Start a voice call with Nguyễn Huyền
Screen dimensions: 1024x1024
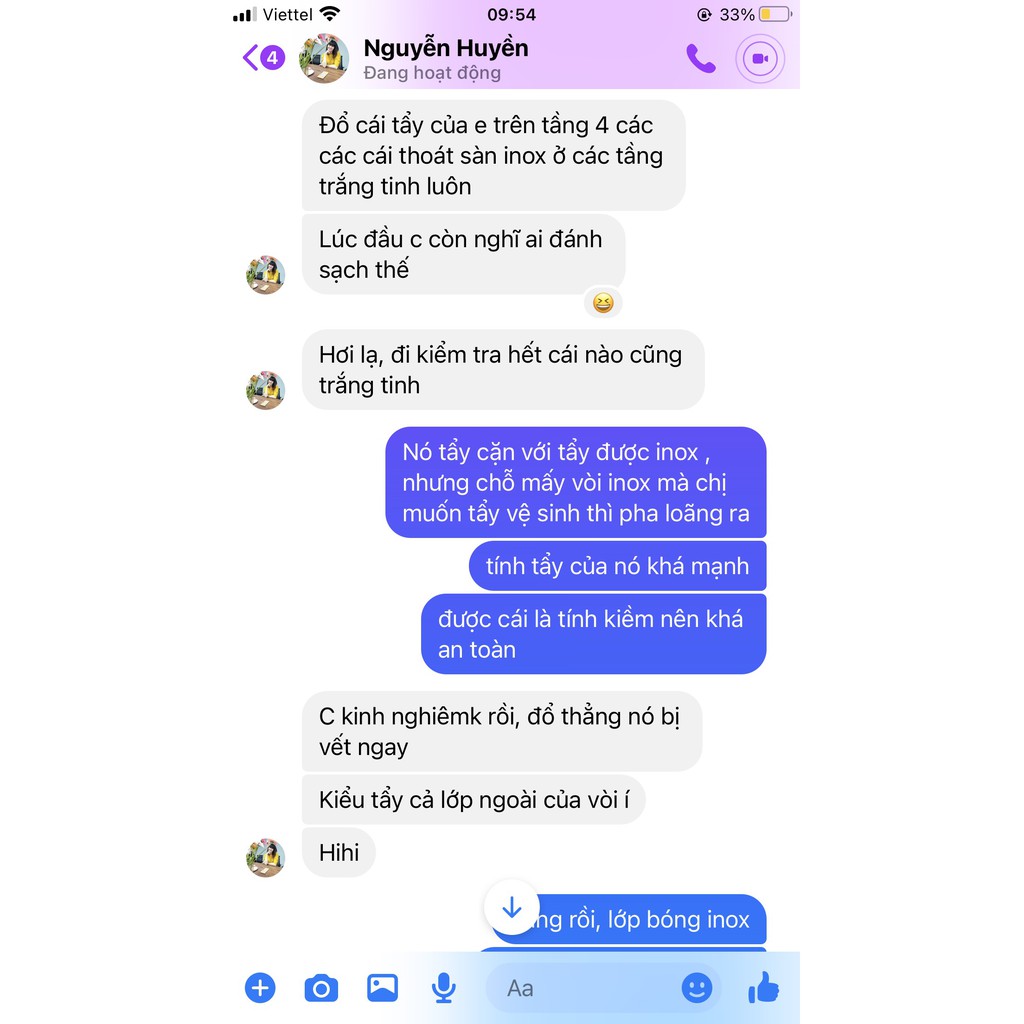[700, 59]
